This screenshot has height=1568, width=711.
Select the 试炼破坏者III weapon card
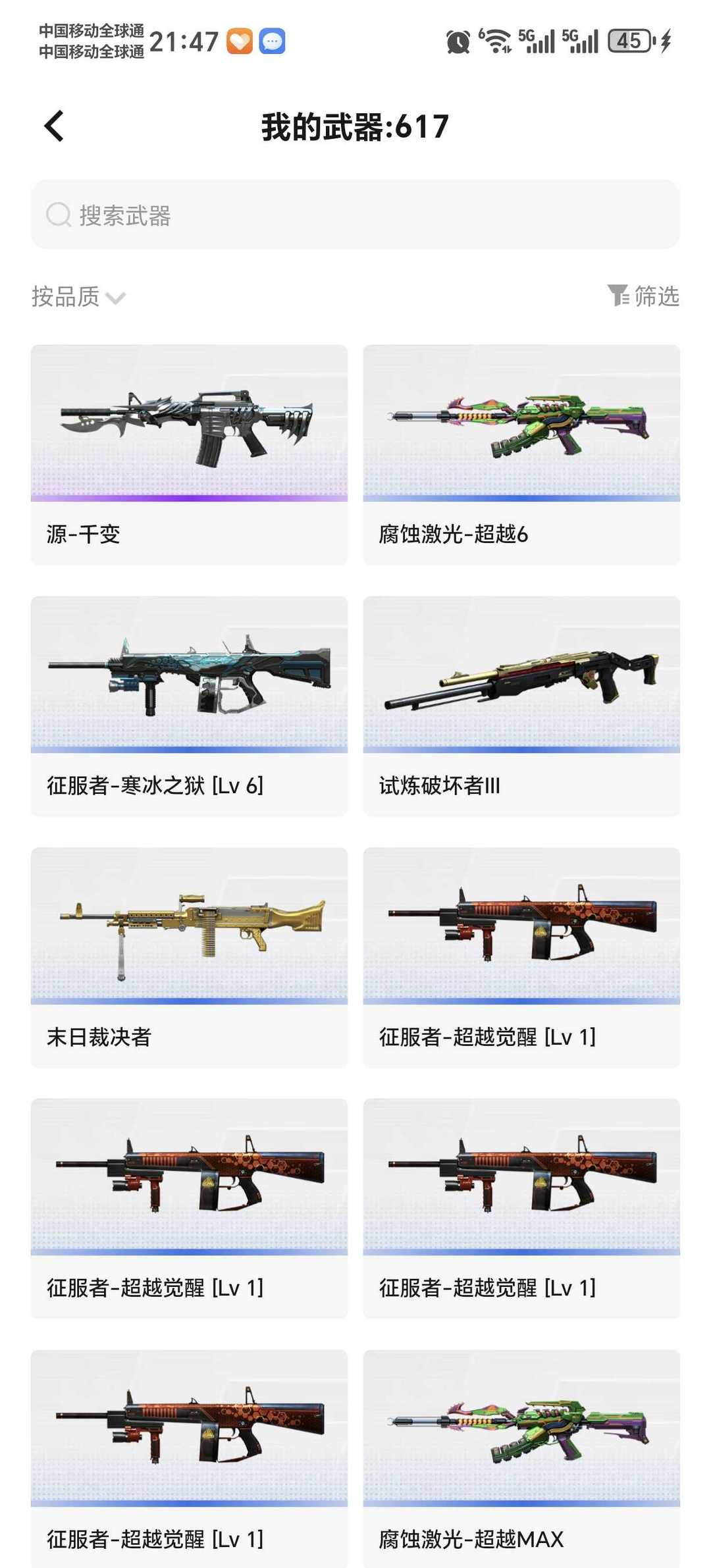(x=521, y=706)
